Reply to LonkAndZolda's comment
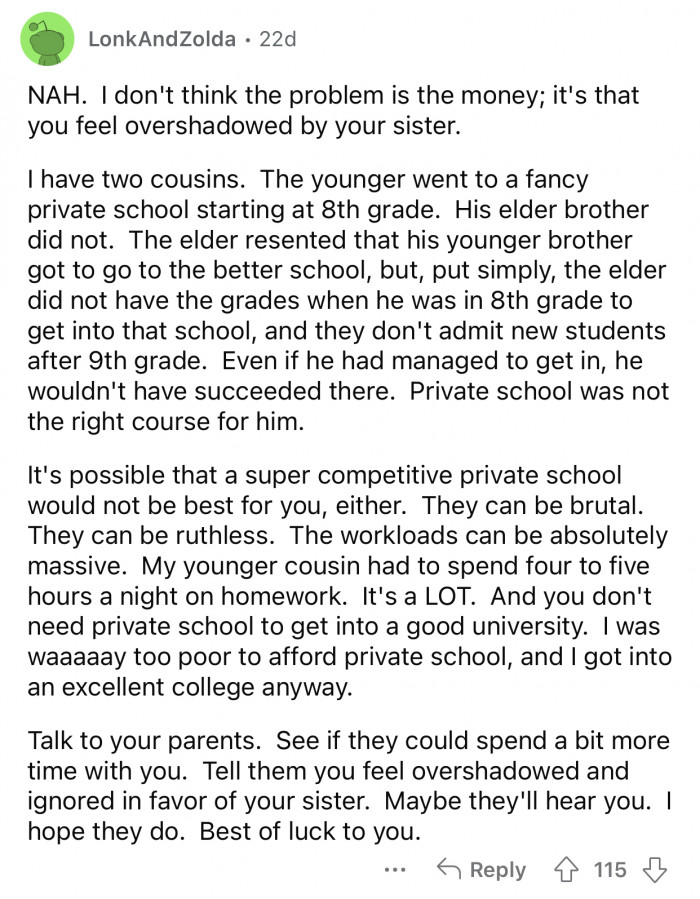Screen dimensions: 700x899 [484, 870]
